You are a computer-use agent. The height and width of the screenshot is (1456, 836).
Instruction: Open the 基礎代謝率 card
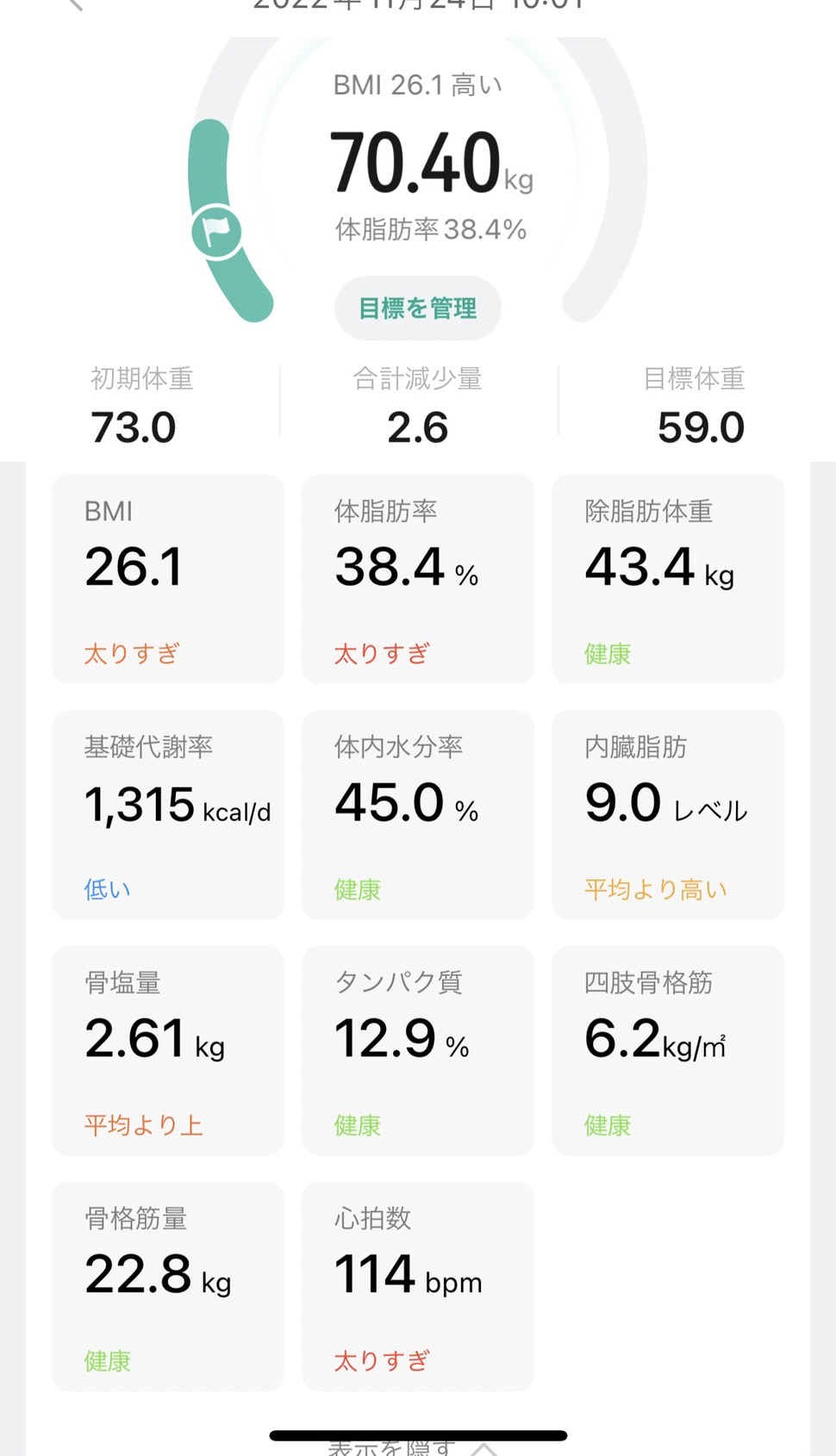(x=168, y=815)
